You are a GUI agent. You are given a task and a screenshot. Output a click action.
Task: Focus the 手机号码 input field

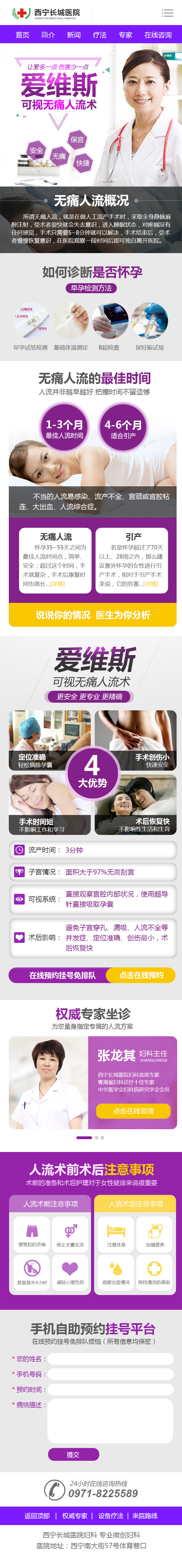click(110, 1374)
